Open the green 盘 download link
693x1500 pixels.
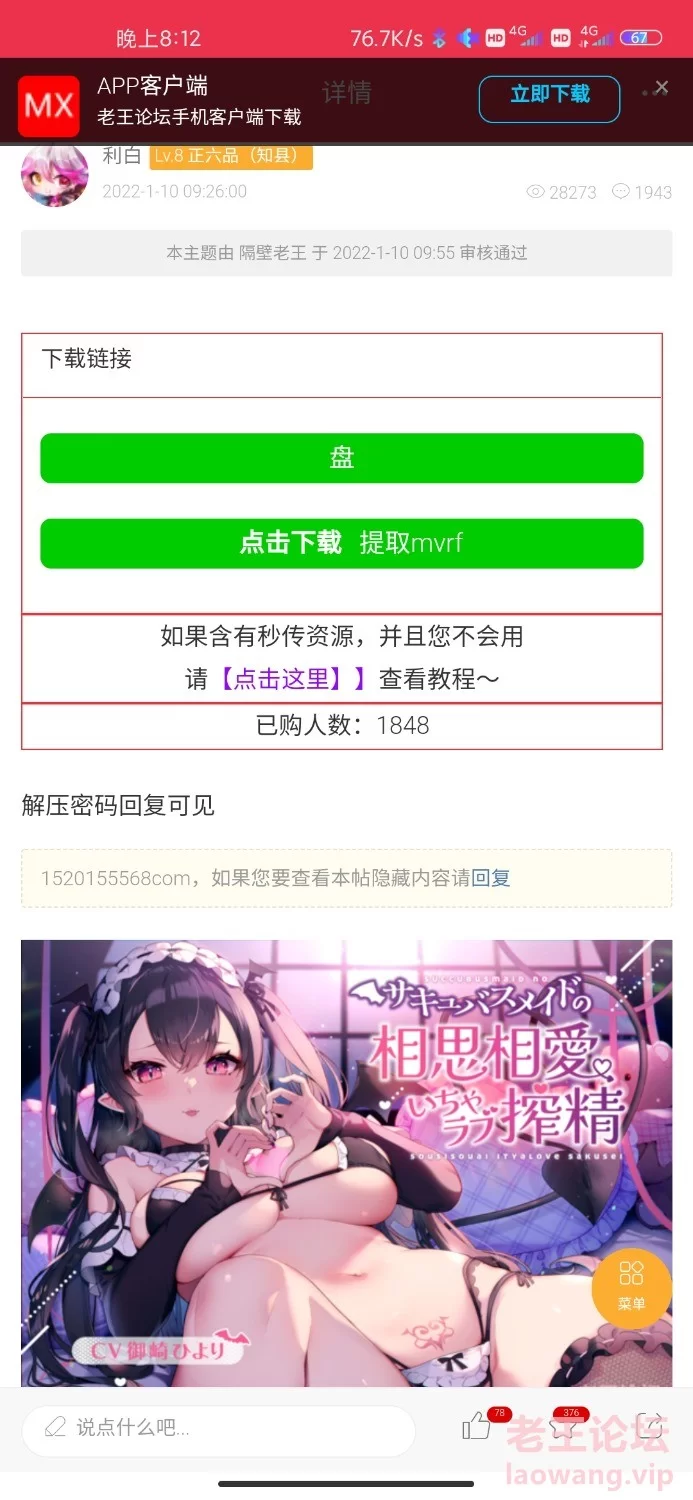pos(342,458)
